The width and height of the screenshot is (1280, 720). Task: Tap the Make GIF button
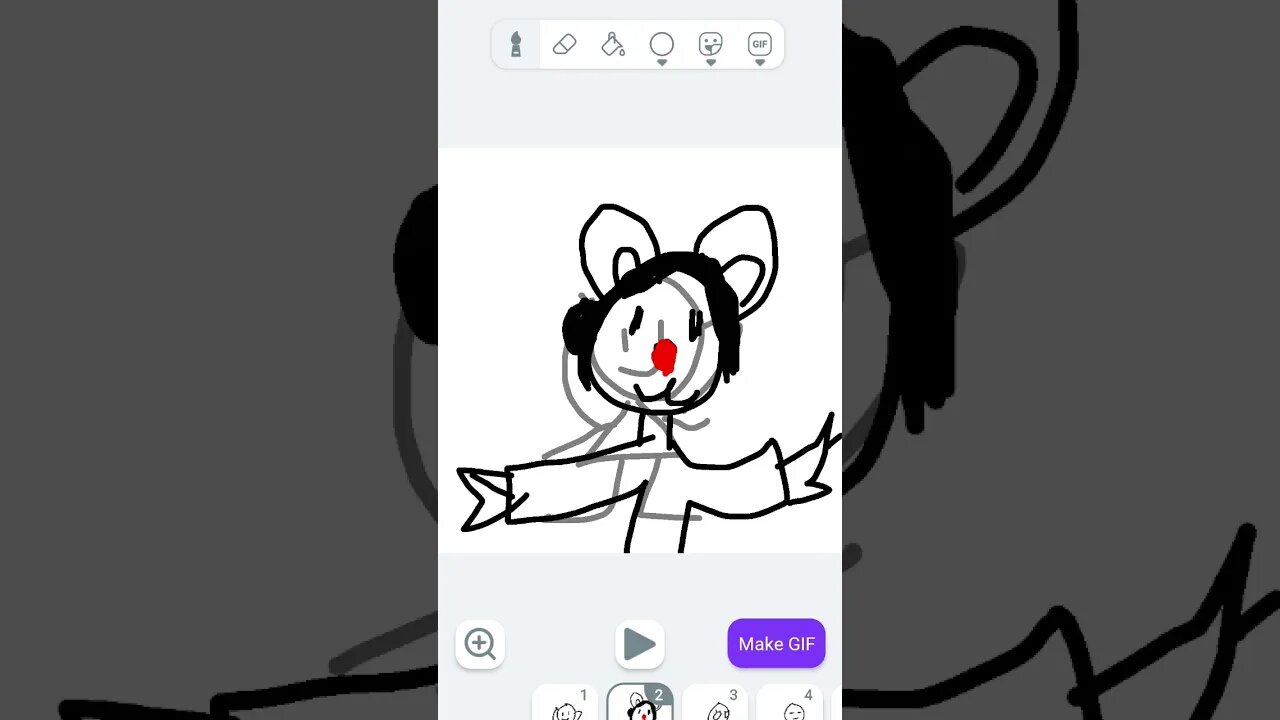coord(776,644)
